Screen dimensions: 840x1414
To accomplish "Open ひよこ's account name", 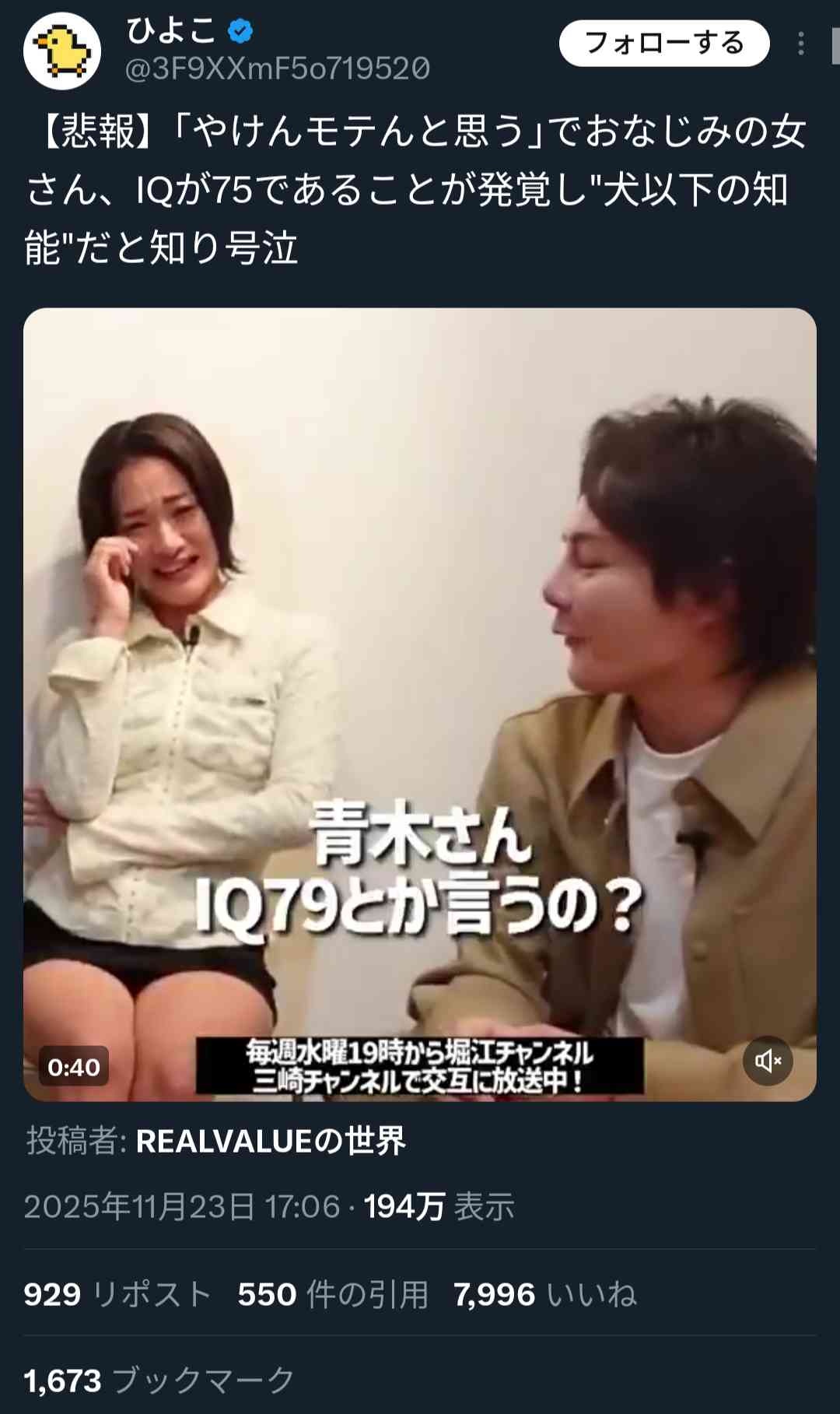I will click(x=171, y=31).
